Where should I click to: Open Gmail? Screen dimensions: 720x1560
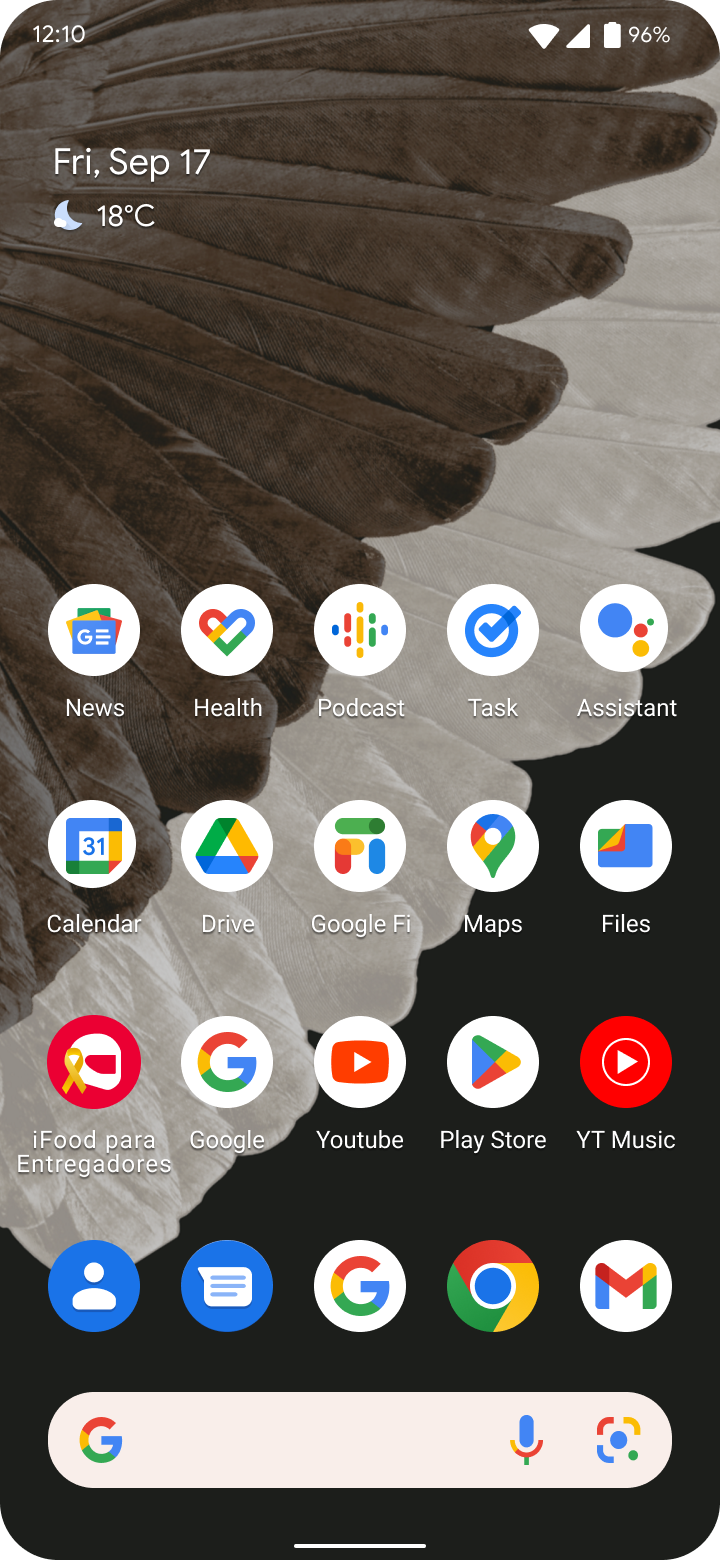click(x=626, y=1286)
